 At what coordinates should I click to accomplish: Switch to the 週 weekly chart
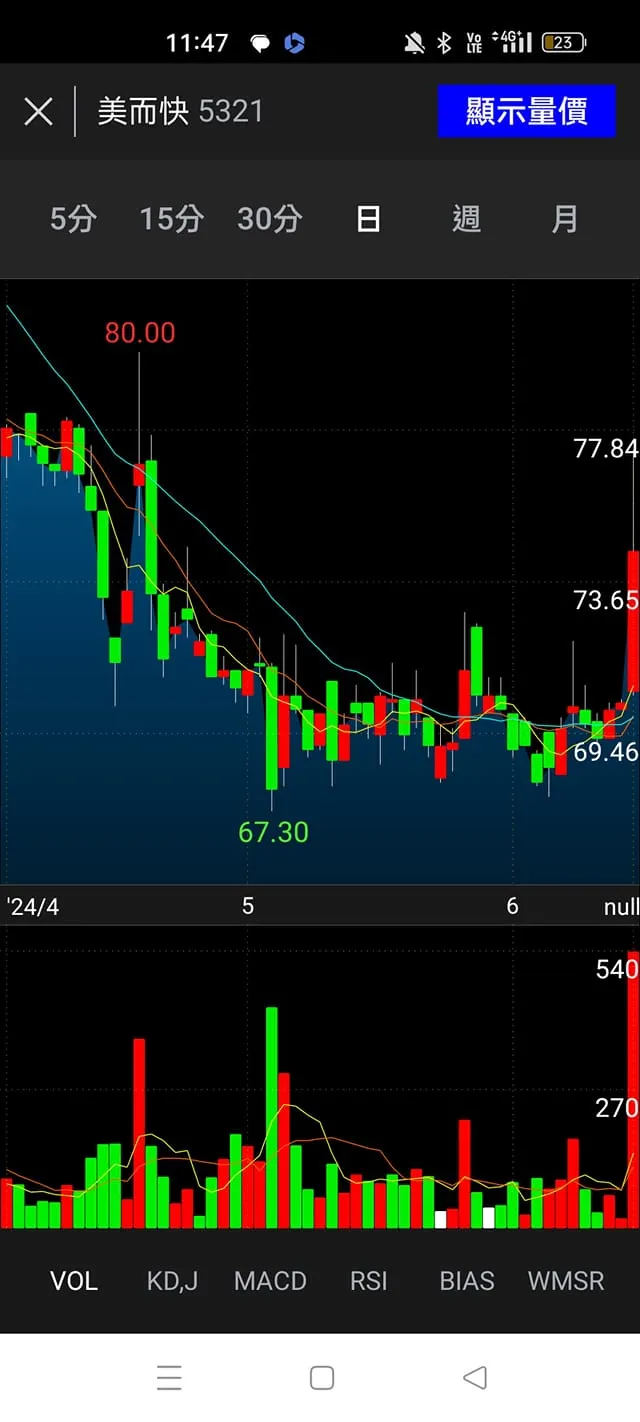466,219
